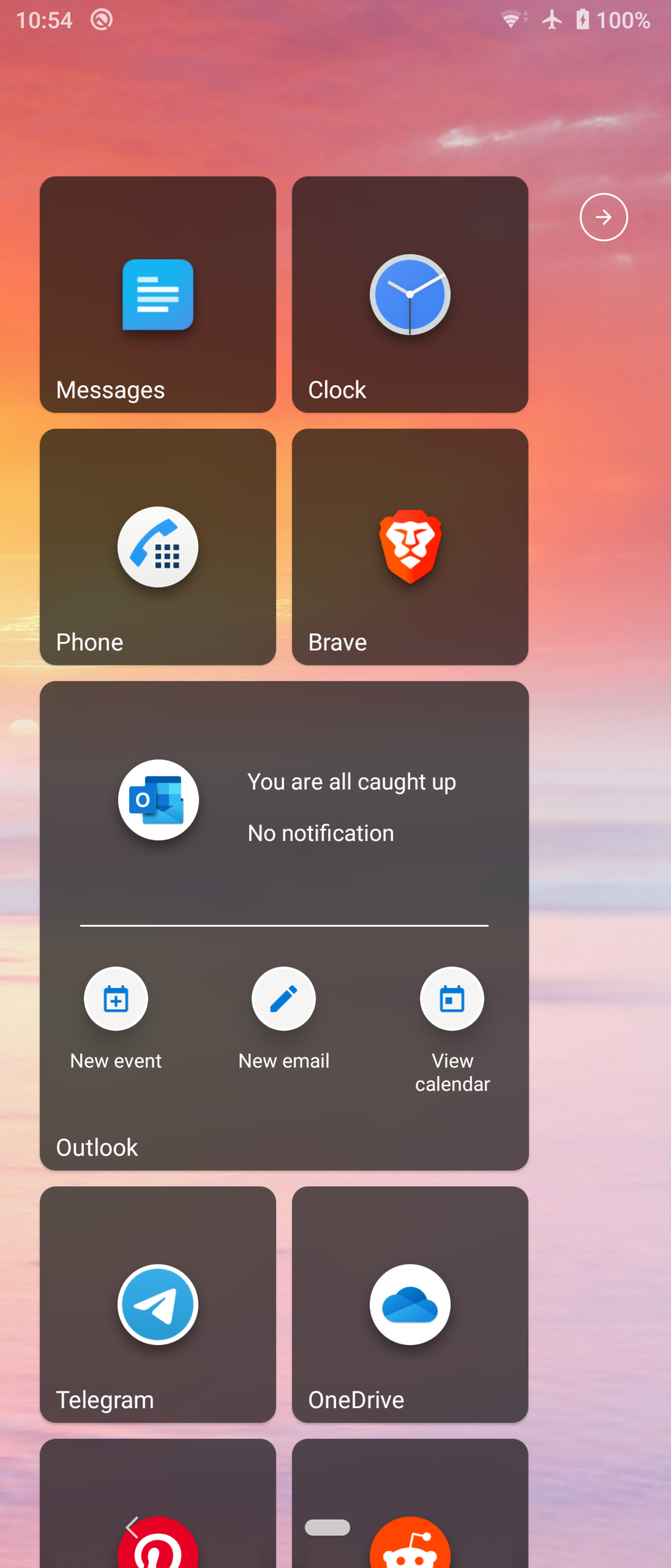
Task: Open the Pinterest app tile
Action: 158,1503
